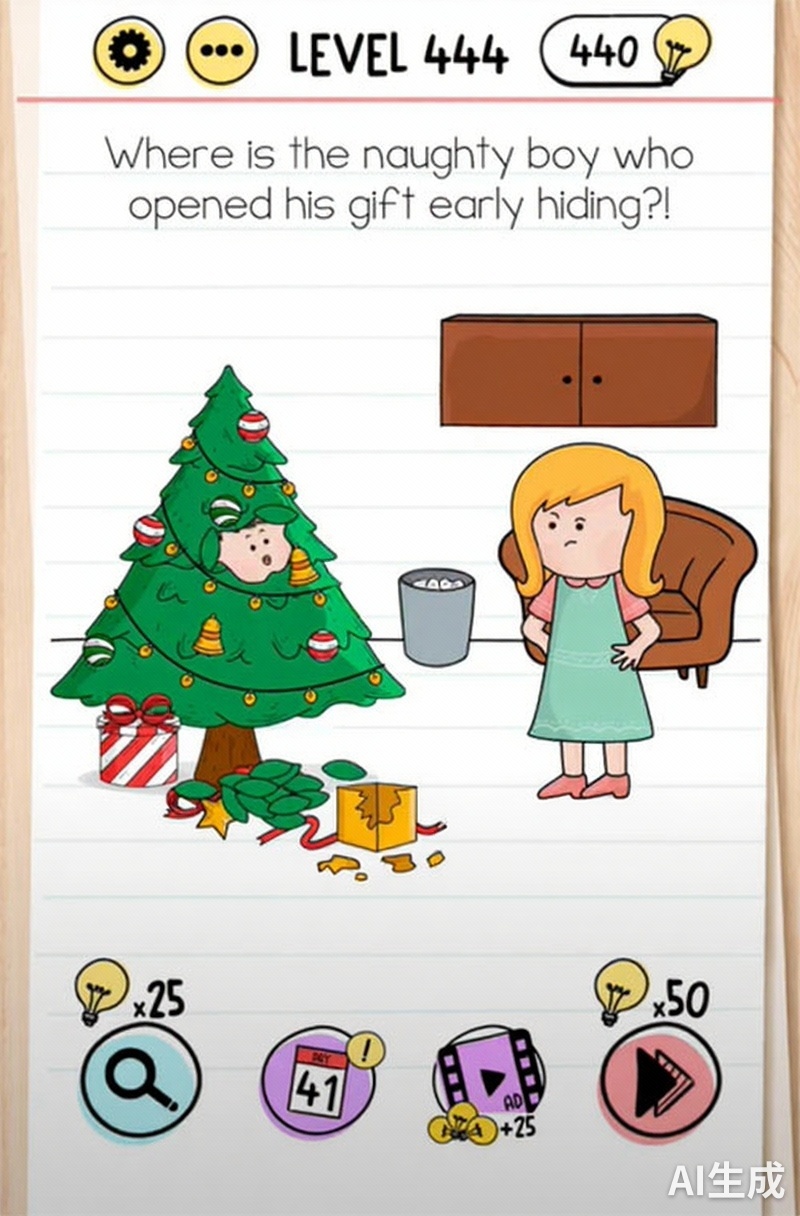Skip this level for 50 bulbs
The height and width of the screenshot is (1216, 800).
[660, 1082]
